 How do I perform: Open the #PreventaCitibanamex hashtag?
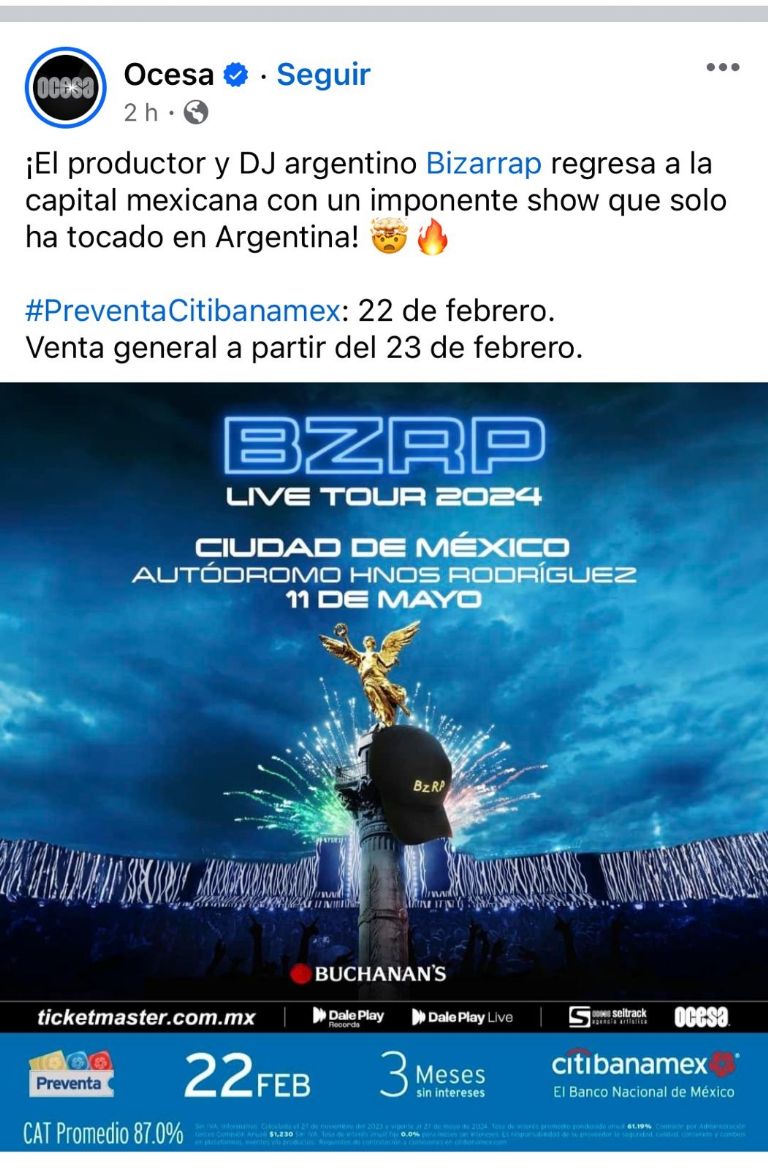coord(181,311)
